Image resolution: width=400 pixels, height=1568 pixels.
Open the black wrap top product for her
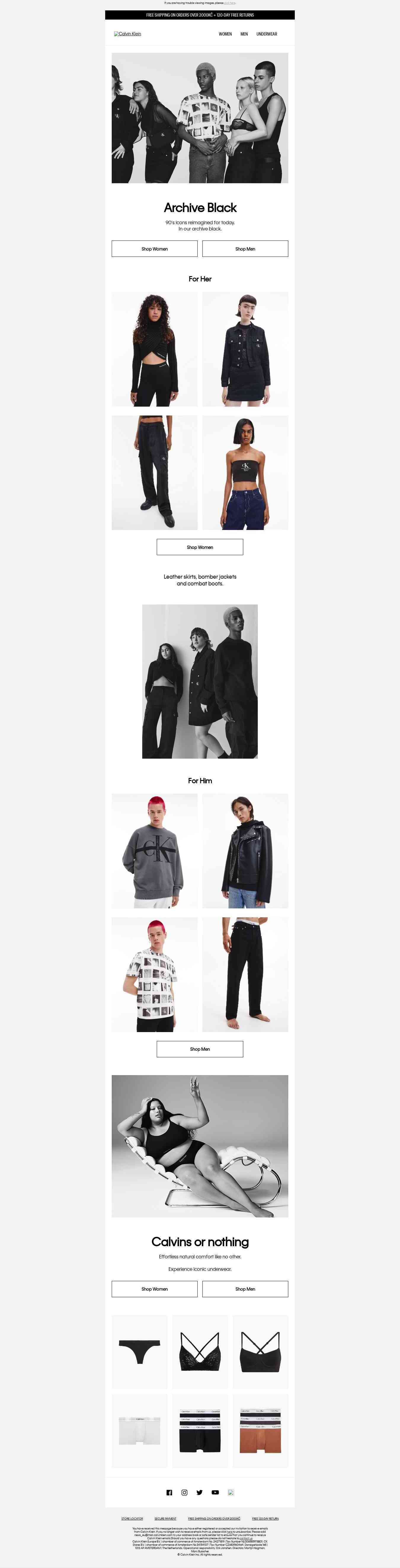154,349
